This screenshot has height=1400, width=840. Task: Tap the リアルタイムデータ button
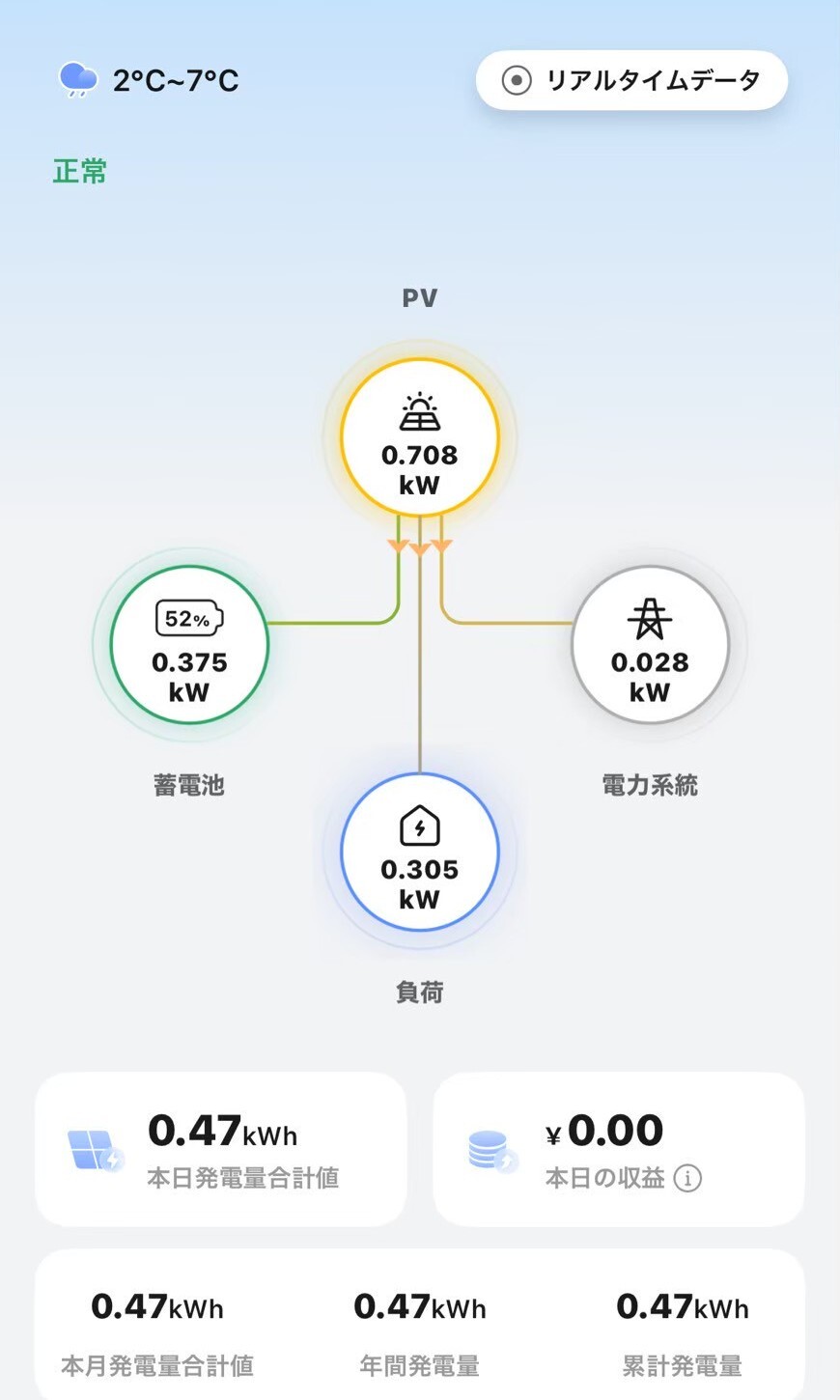(631, 80)
